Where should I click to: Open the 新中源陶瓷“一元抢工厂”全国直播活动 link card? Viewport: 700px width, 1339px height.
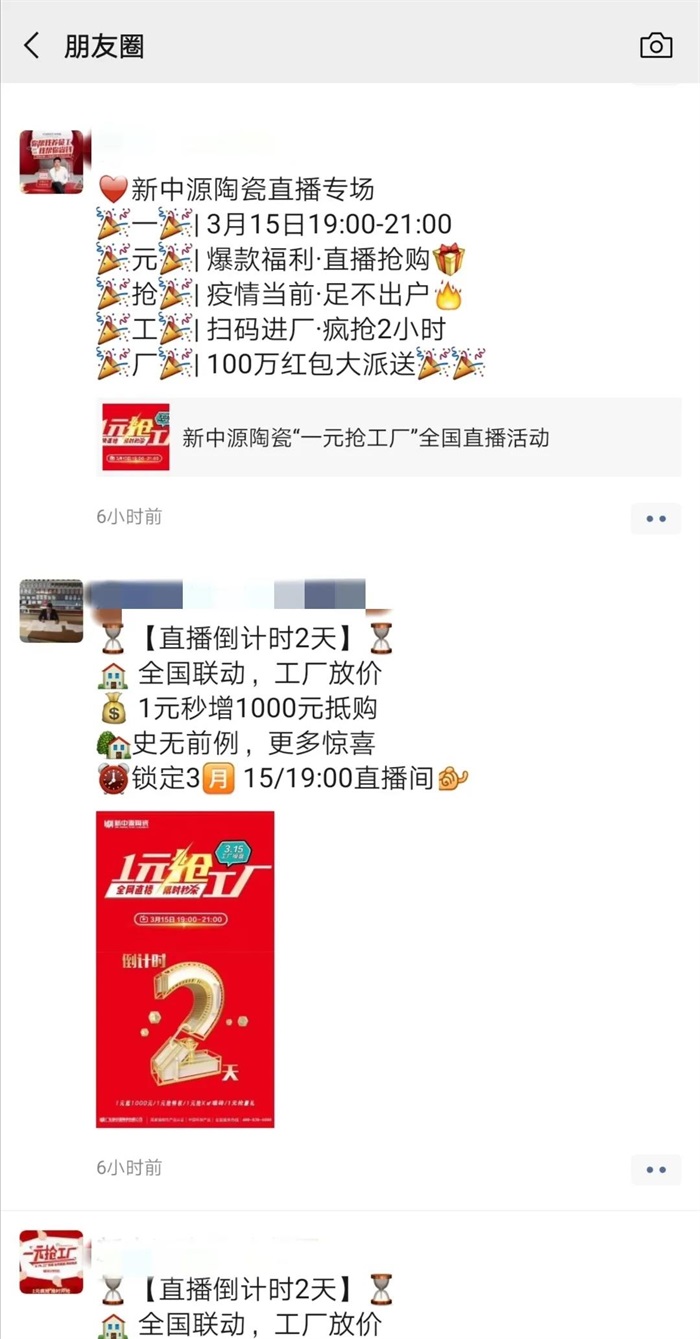coord(388,437)
